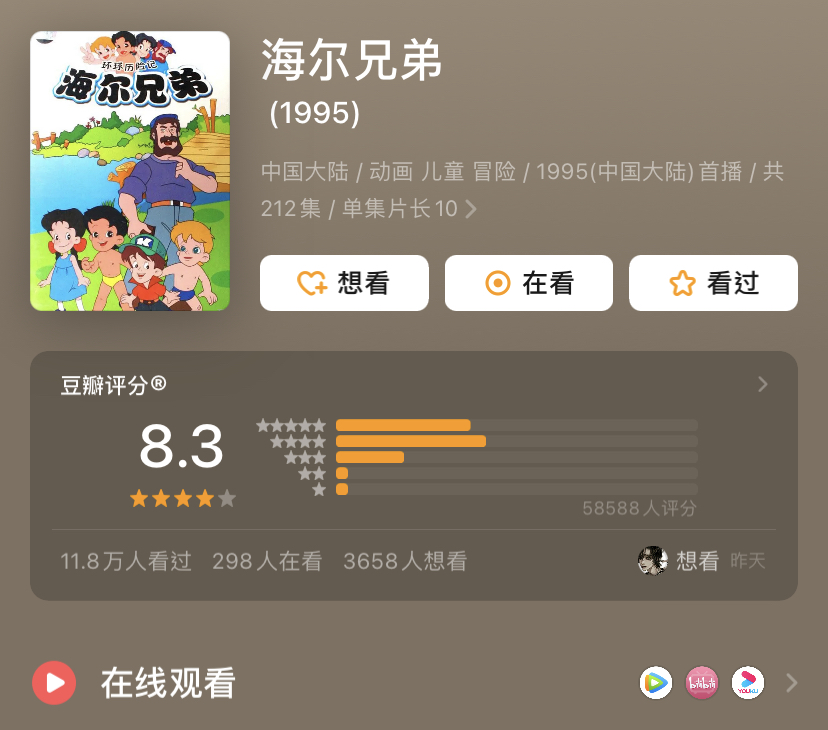Watch on the Tencent Video source icon
Image resolution: width=828 pixels, height=730 pixels.
(x=656, y=683)
